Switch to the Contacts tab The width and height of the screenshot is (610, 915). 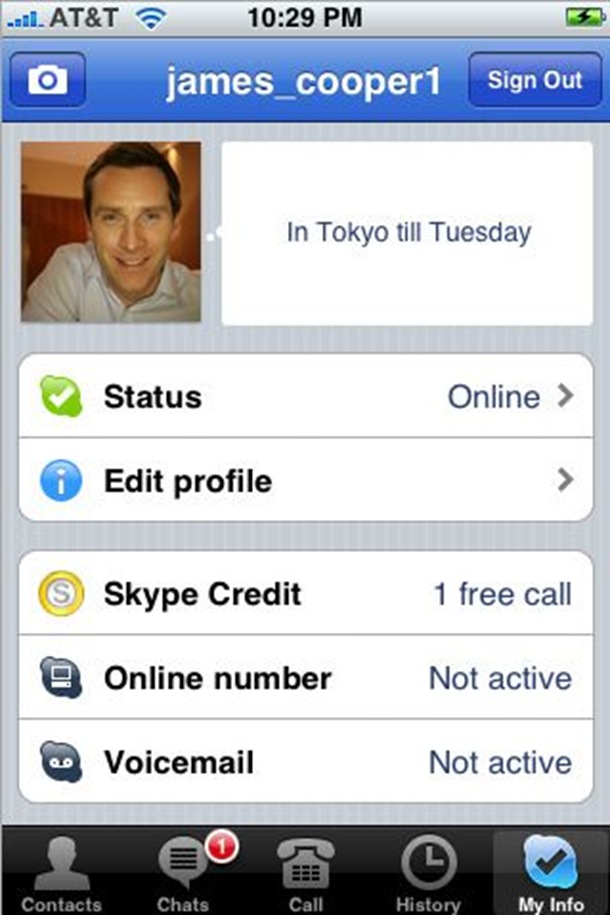61,872
